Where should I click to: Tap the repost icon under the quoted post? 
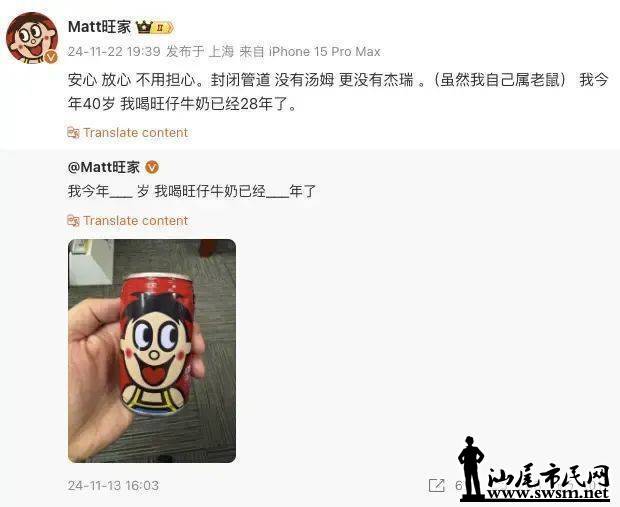tap(436, 485)
